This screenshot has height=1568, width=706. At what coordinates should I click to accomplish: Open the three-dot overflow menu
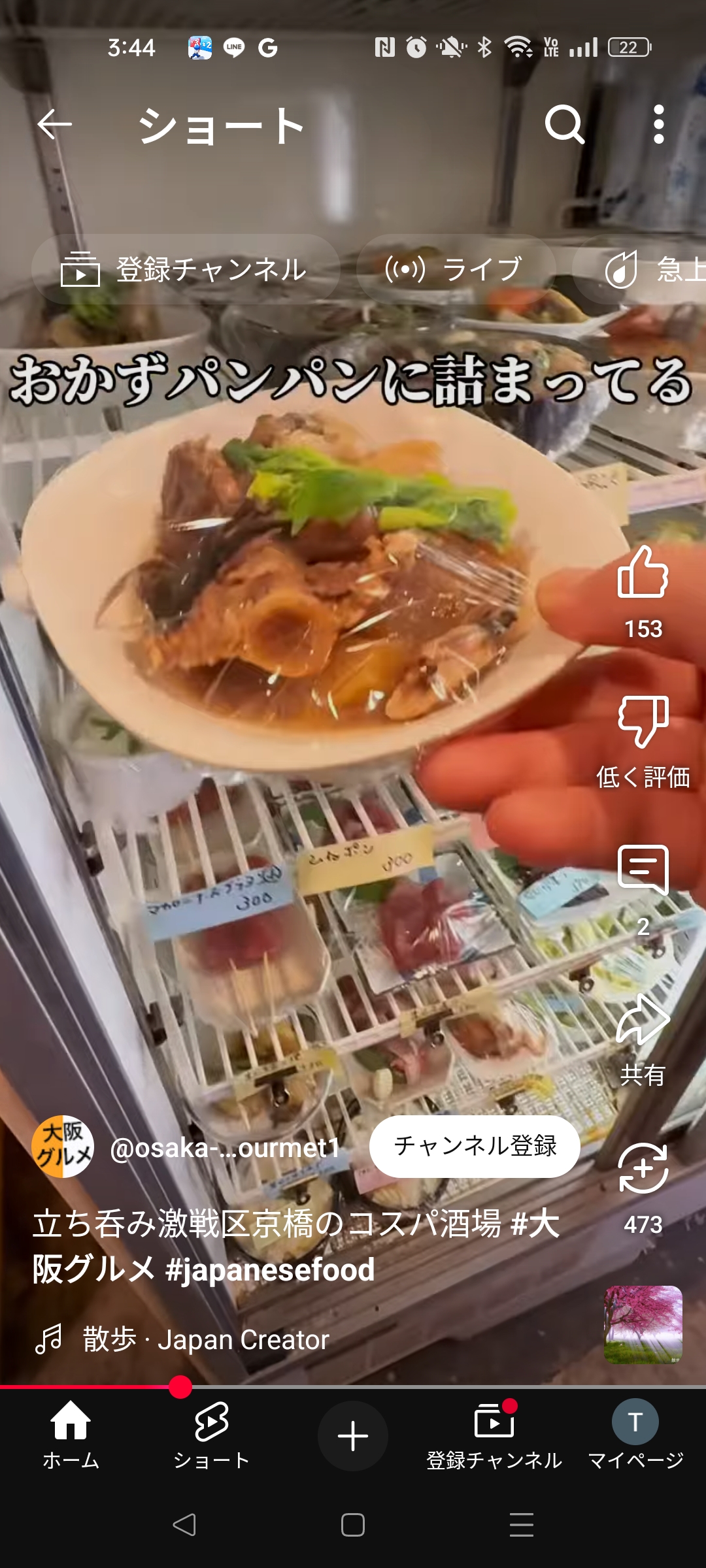tap(659, 124)
